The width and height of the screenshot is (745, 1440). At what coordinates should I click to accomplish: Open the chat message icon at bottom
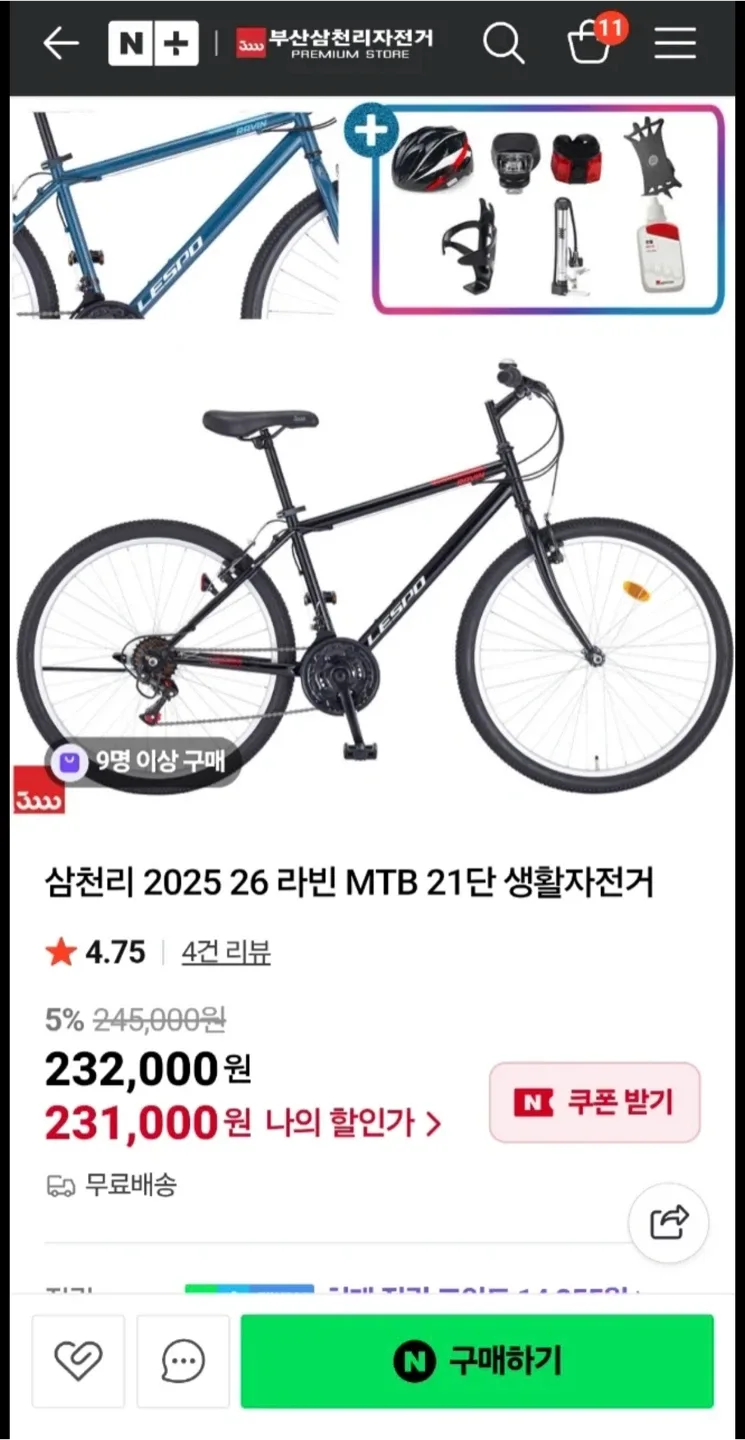click(180, 1361)
